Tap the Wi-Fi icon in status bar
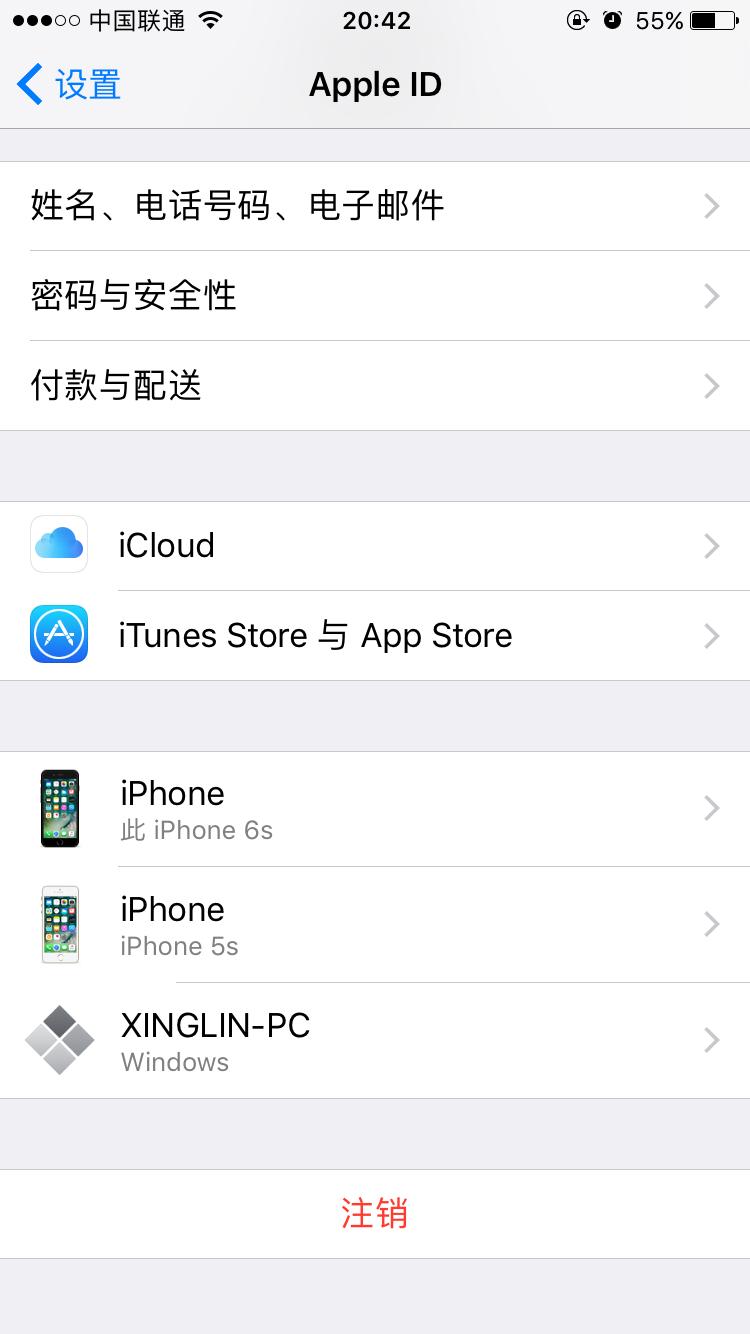 [208, 18]
